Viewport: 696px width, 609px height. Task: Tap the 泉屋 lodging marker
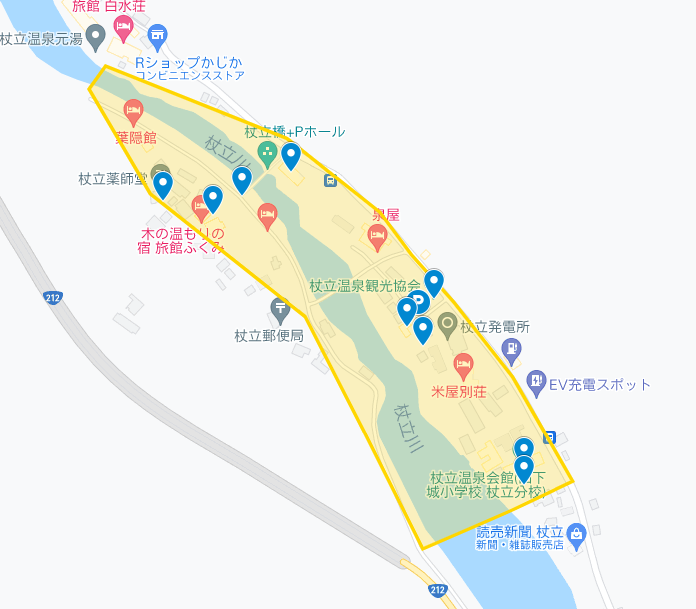(377, 237)
